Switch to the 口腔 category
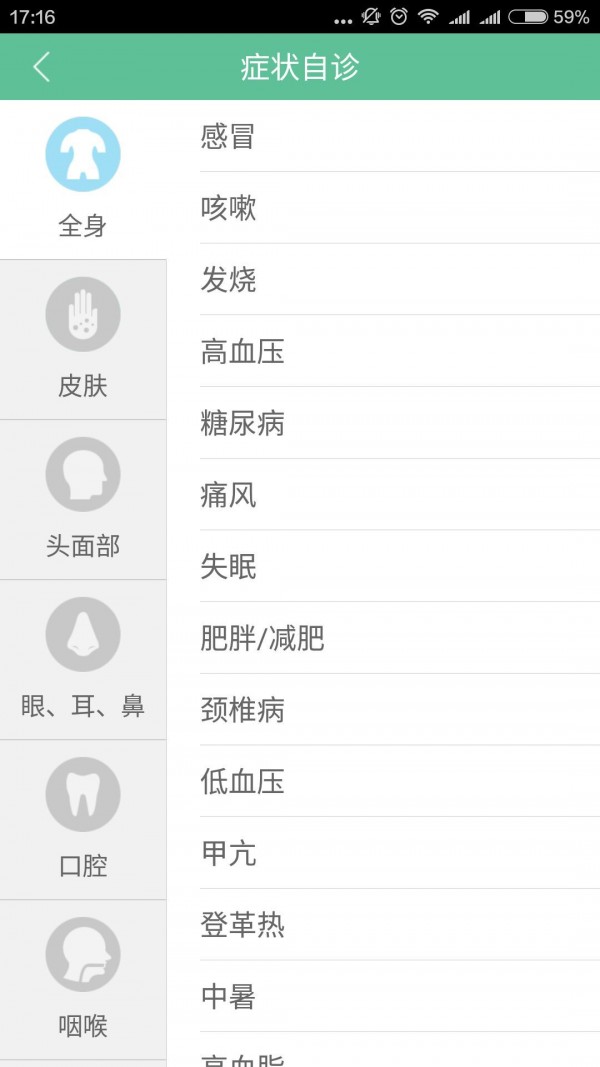The width and height of the screenshot is (600, 1067). (83, 820)
